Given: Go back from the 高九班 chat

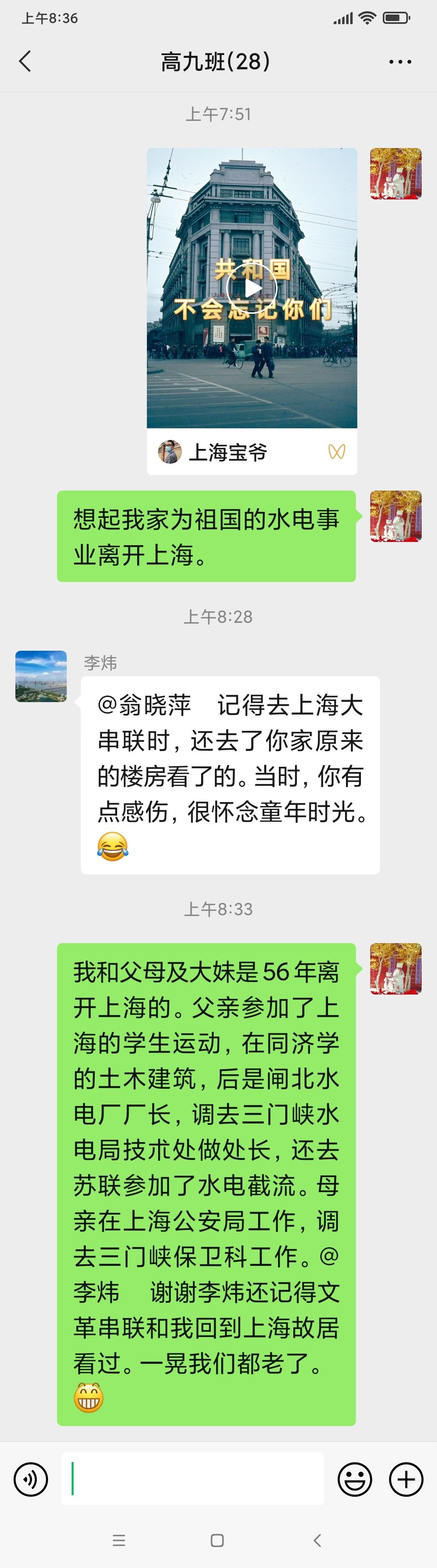Looking at the screenshot, I should (x=25, y=61).
